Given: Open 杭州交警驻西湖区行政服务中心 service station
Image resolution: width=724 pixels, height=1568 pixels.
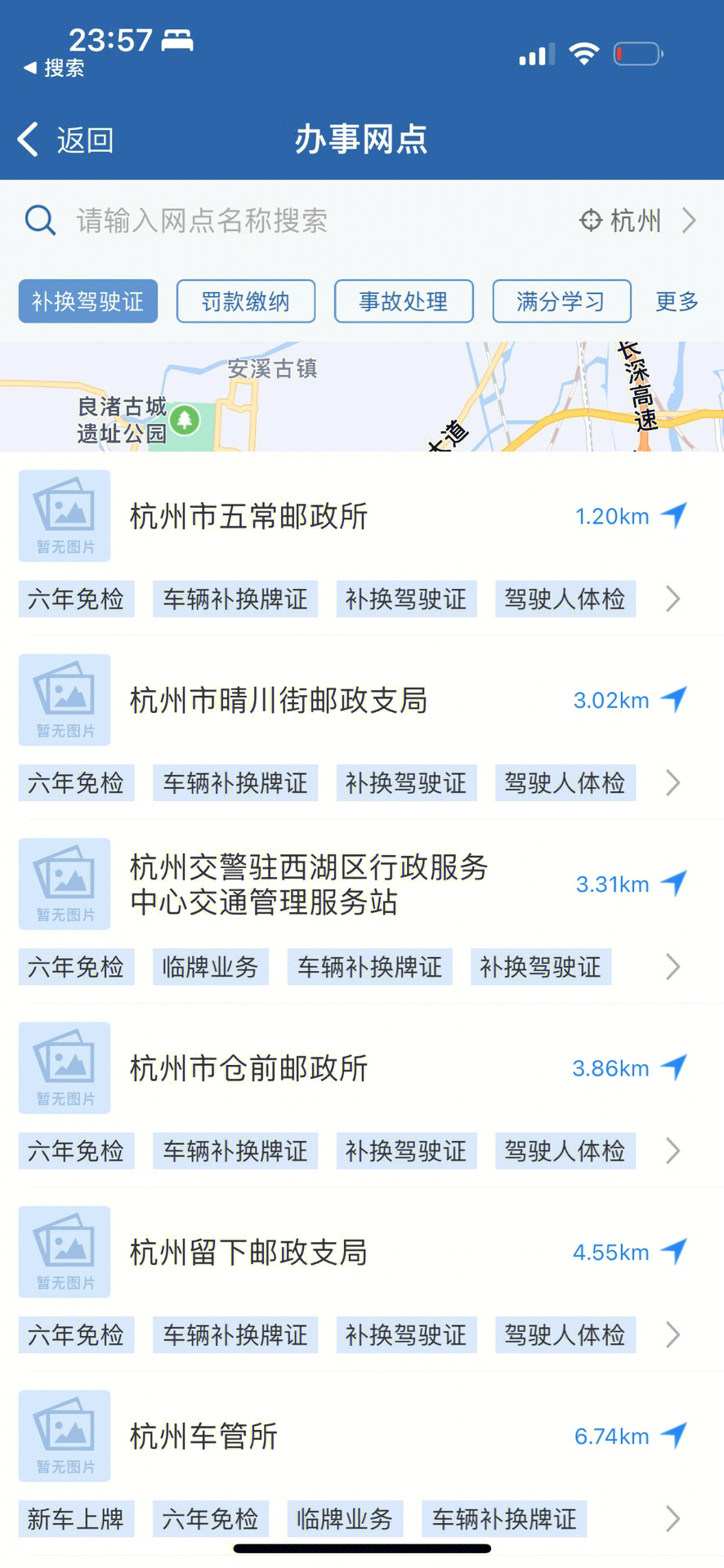Looking at the screenshot, I should tap(309, 884).
